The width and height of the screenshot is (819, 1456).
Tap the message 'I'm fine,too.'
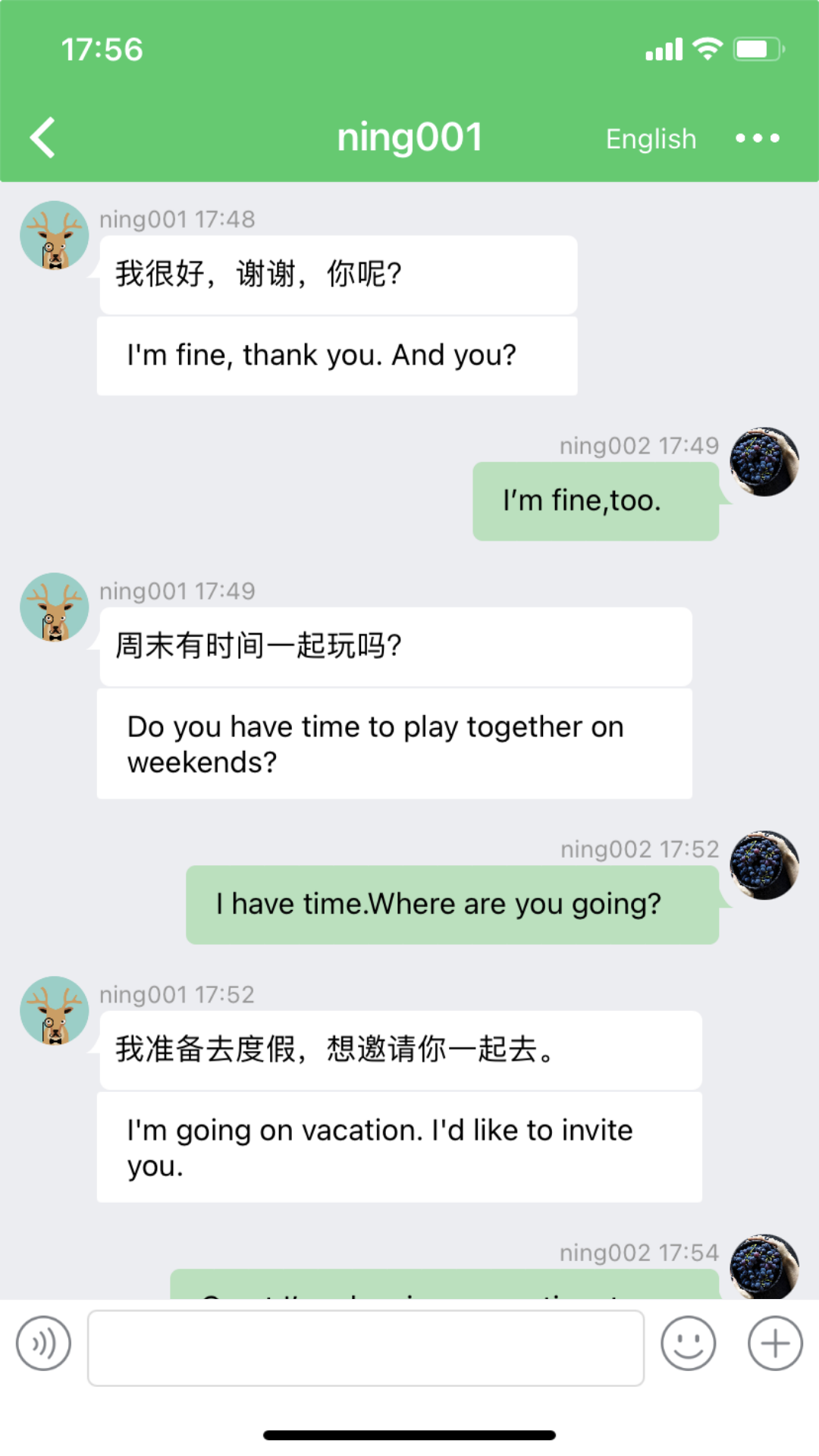[x=595, y=500]
